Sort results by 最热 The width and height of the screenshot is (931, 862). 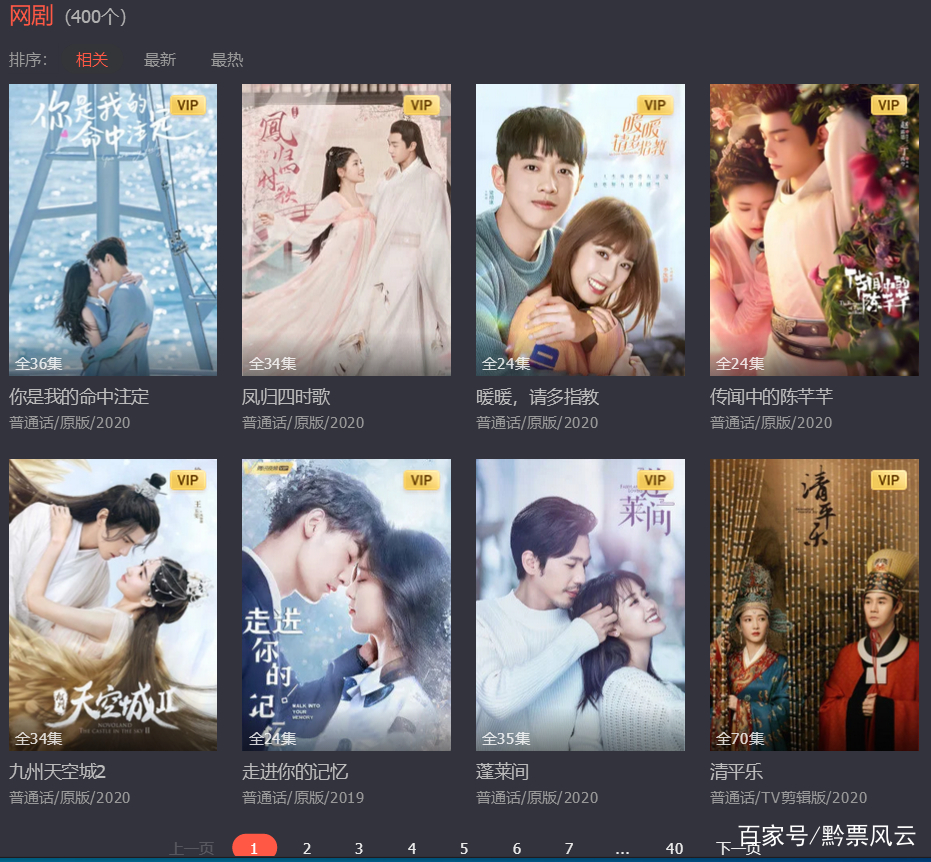(x=227, y=60)
